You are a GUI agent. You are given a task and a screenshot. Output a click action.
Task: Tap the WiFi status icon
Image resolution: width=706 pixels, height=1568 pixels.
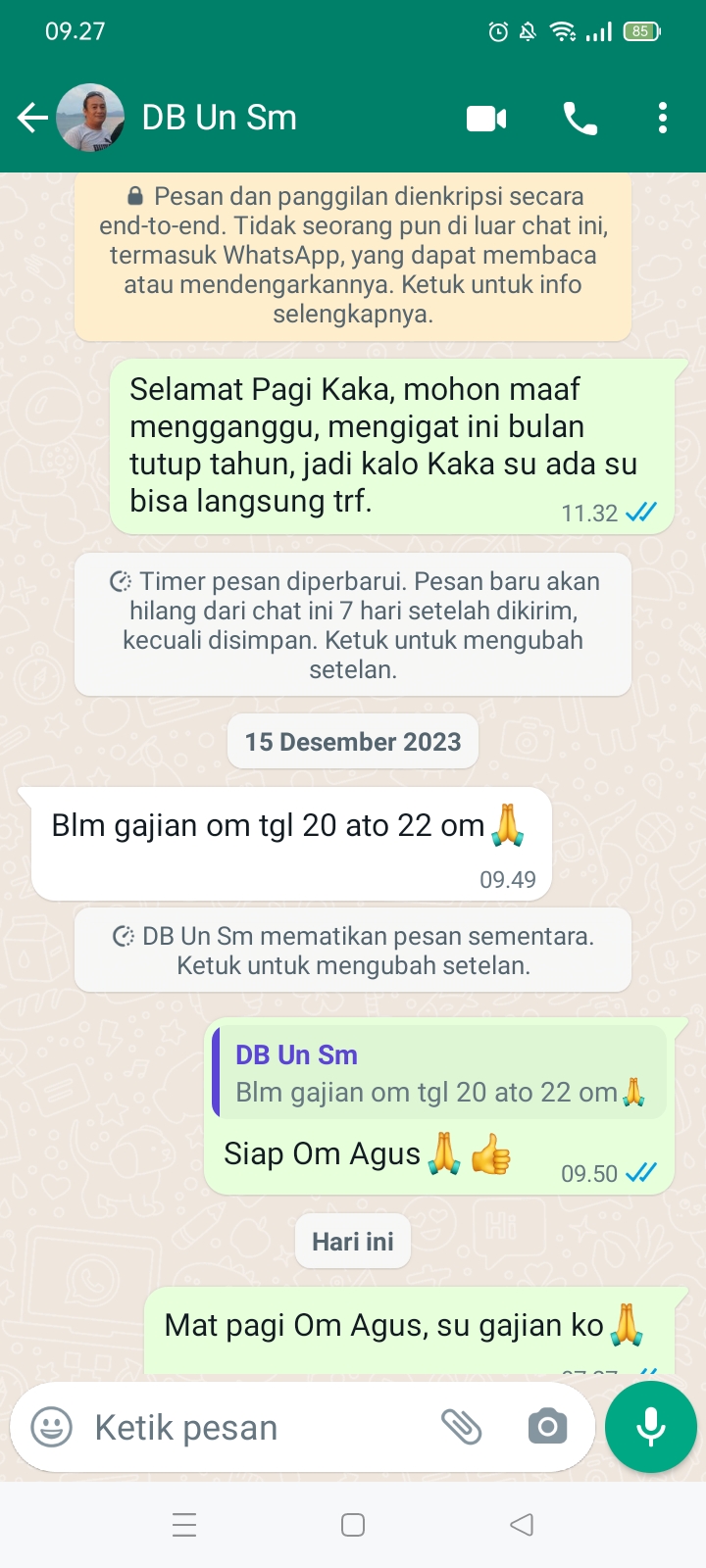[560, 30]
